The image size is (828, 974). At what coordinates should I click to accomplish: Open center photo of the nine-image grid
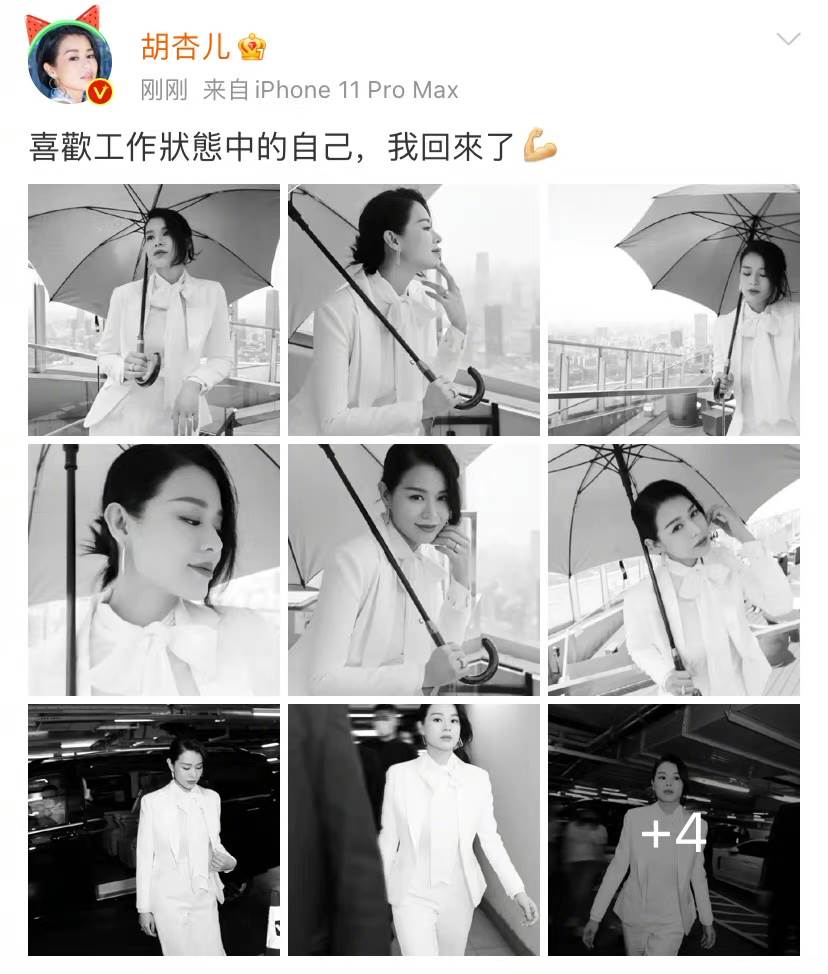[x=414, y=570]
